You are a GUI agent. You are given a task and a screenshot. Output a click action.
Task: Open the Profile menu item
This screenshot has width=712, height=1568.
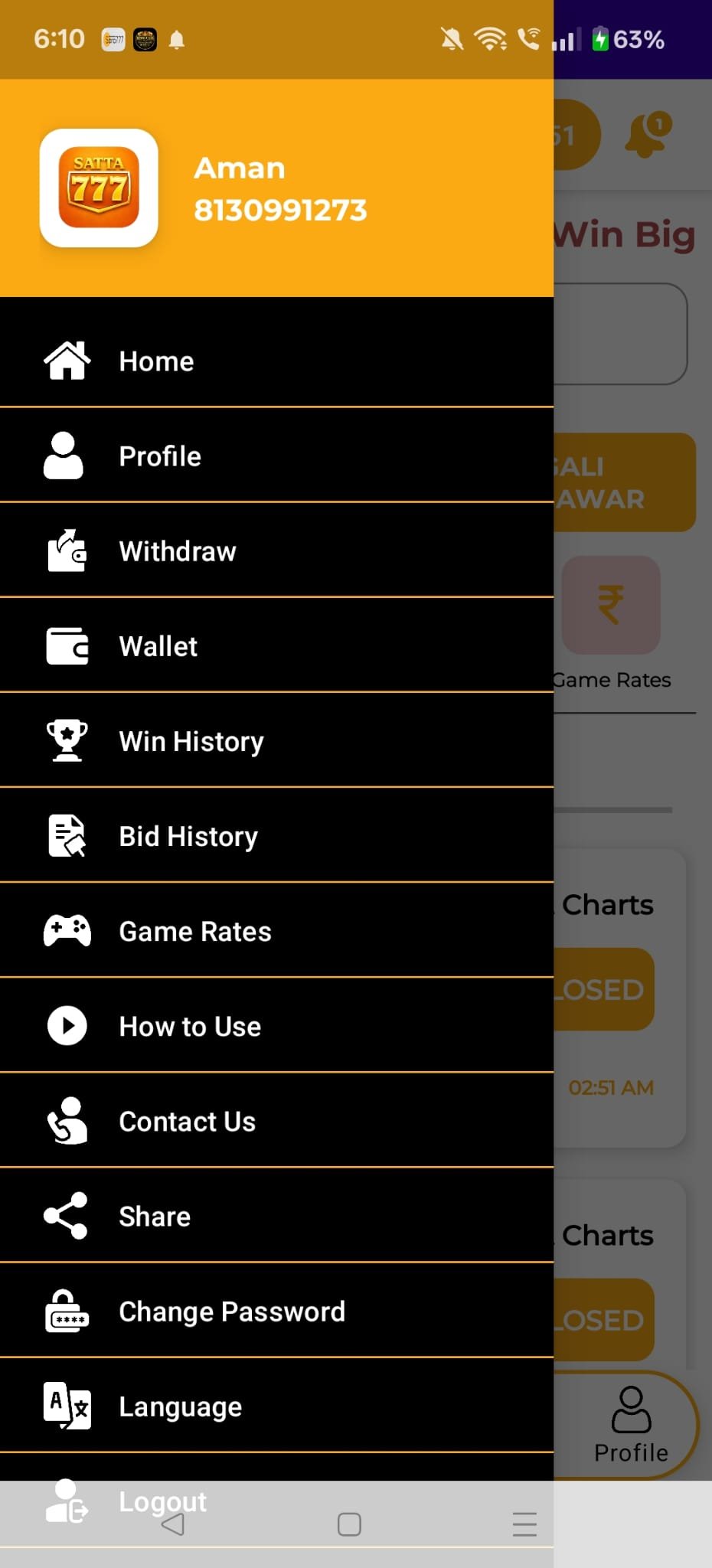(159, 456)
